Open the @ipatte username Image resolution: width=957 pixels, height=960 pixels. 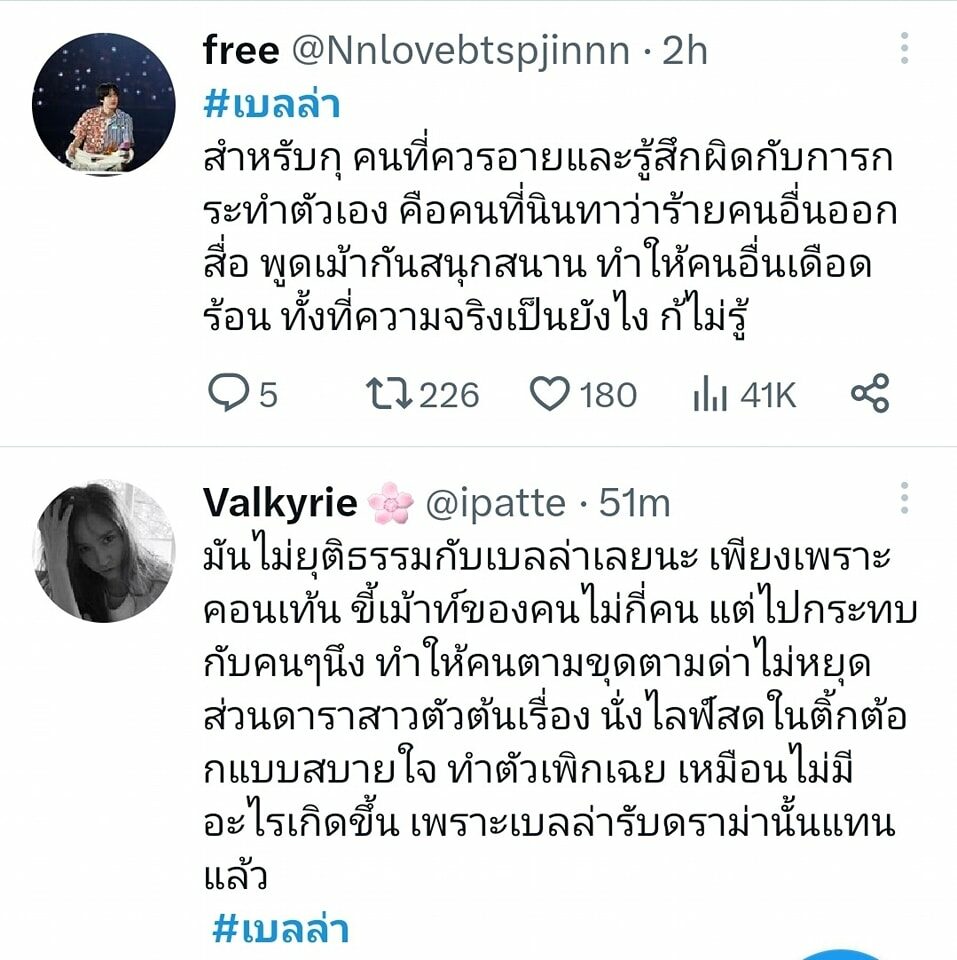(495, 503)
